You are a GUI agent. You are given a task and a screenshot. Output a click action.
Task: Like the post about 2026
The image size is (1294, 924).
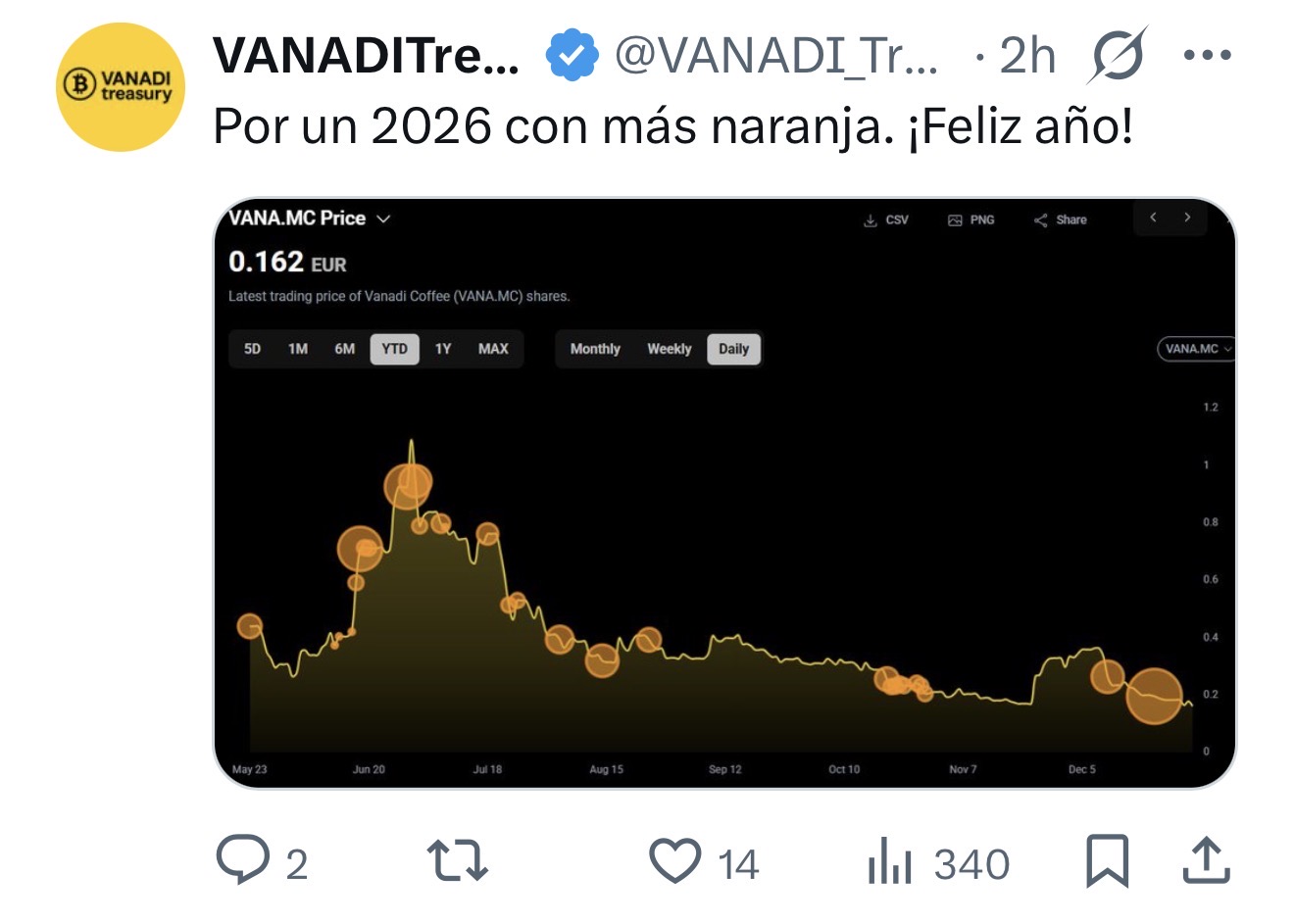pyautogui.click(x=676, y=861)
